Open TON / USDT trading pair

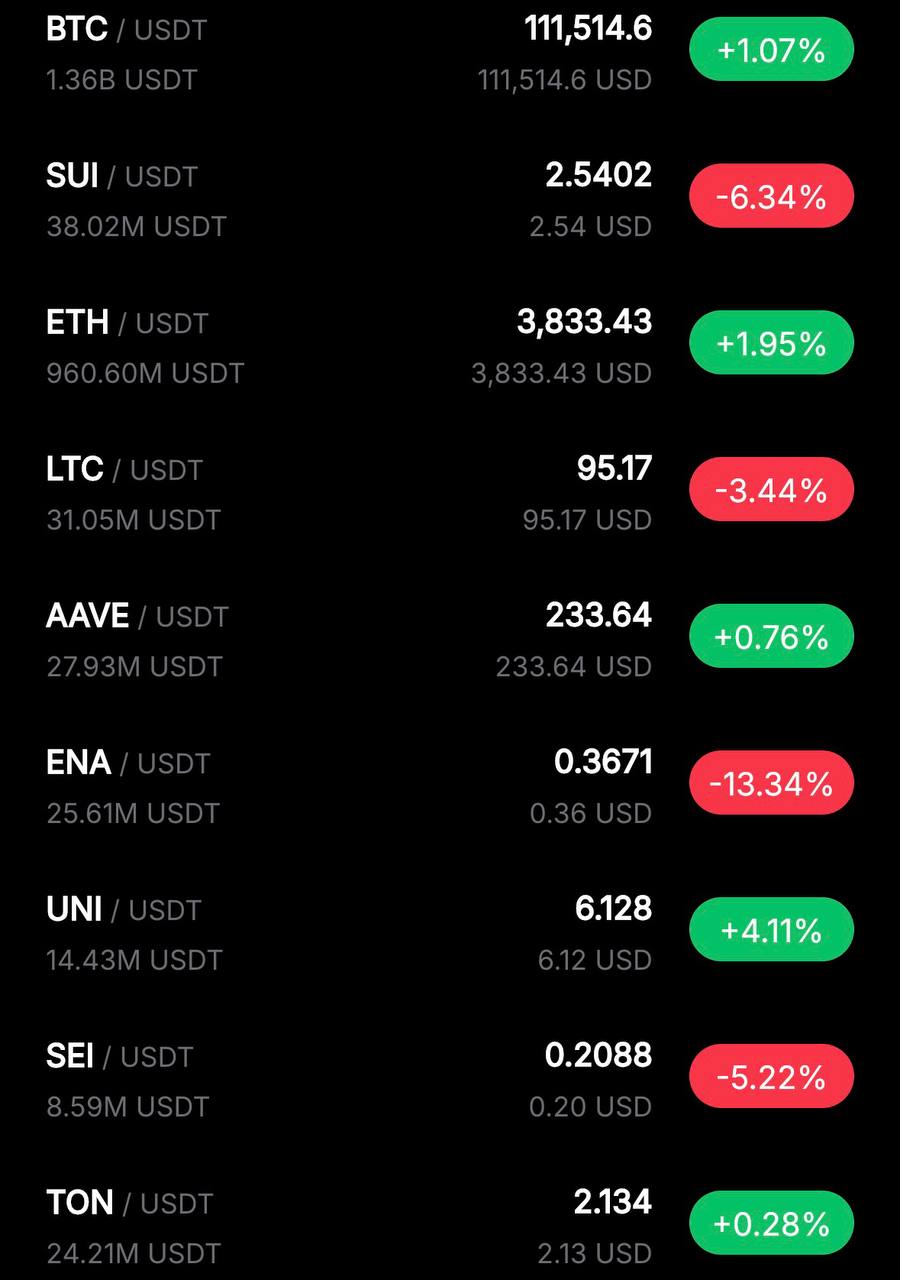coord(129,1203)
